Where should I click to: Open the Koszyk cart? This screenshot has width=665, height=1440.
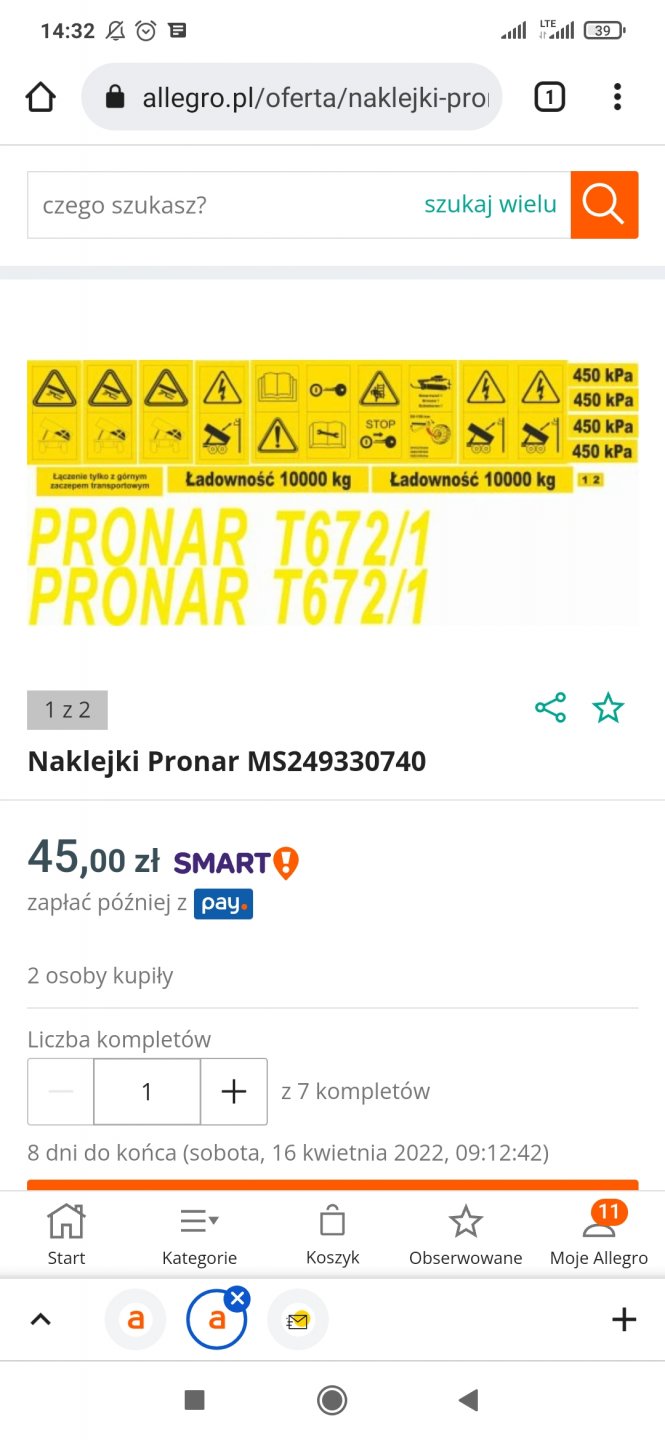point(332,1234)
